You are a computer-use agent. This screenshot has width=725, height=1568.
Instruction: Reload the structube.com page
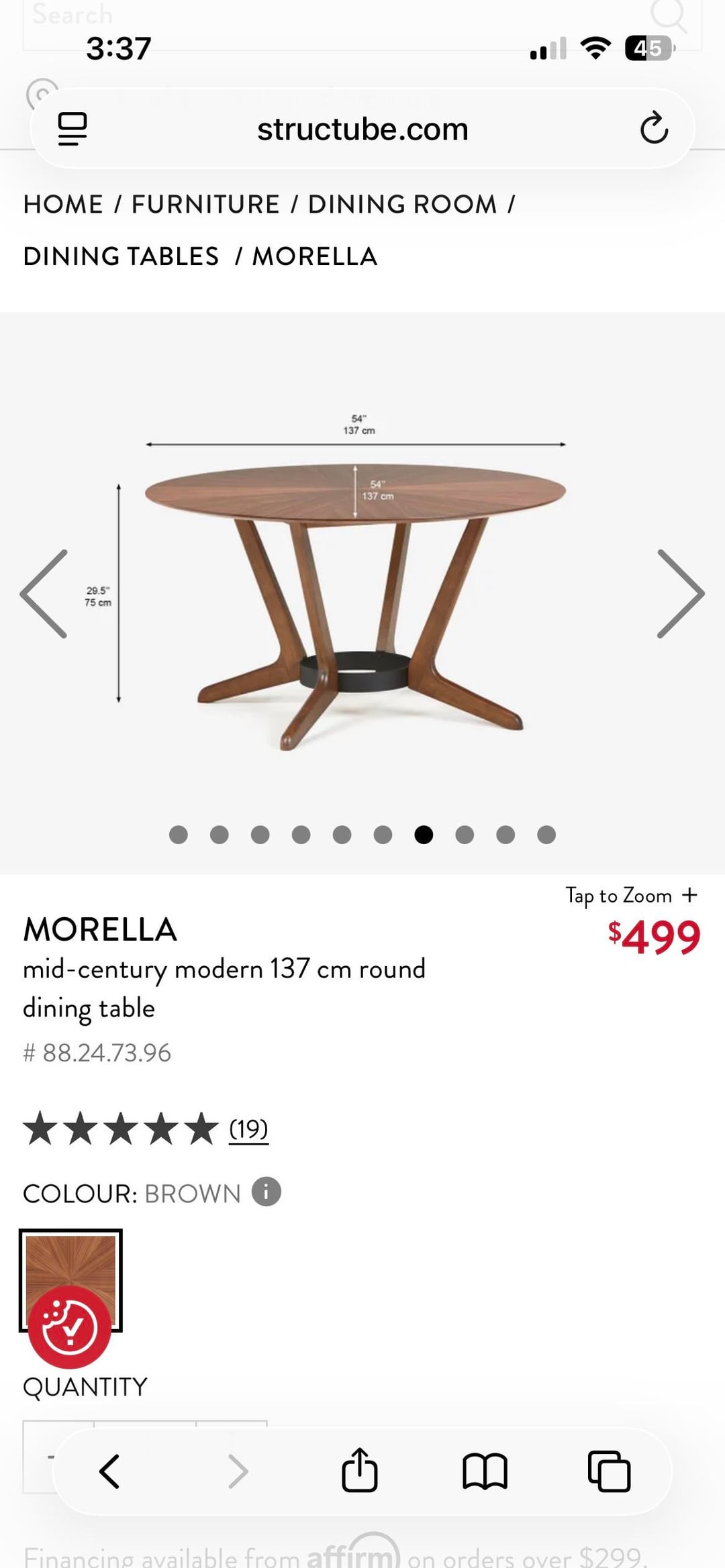click(x=654, y=128)
